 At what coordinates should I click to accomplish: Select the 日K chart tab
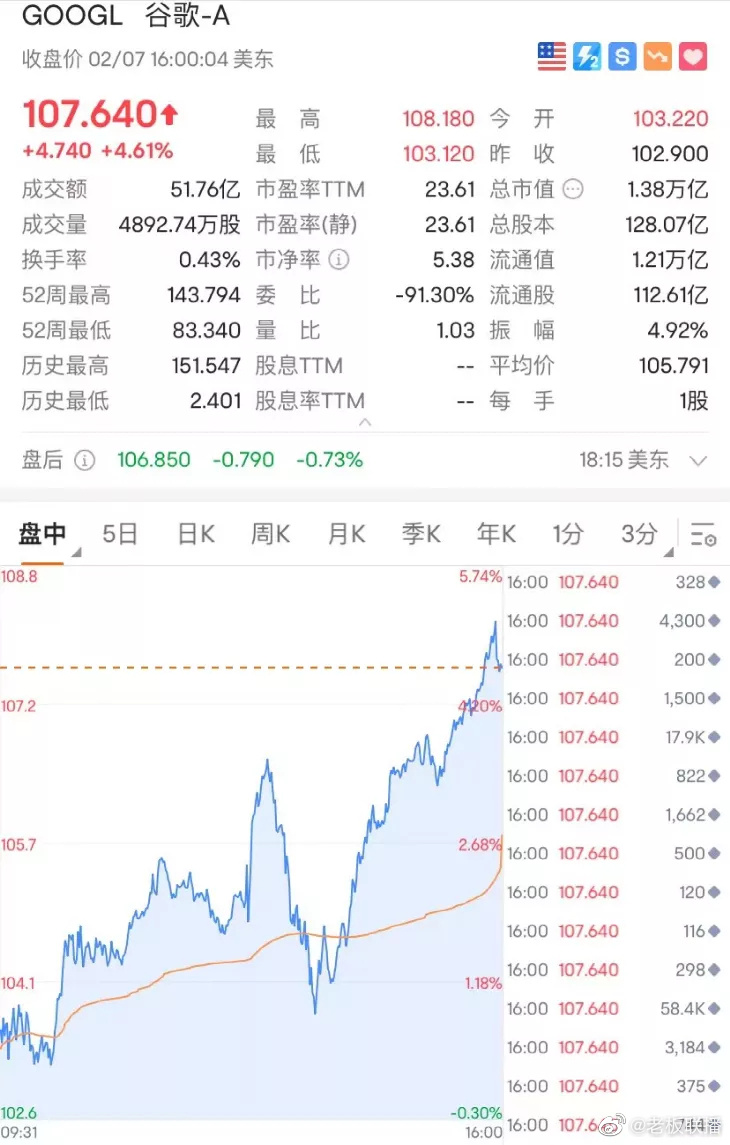(196, 534)
